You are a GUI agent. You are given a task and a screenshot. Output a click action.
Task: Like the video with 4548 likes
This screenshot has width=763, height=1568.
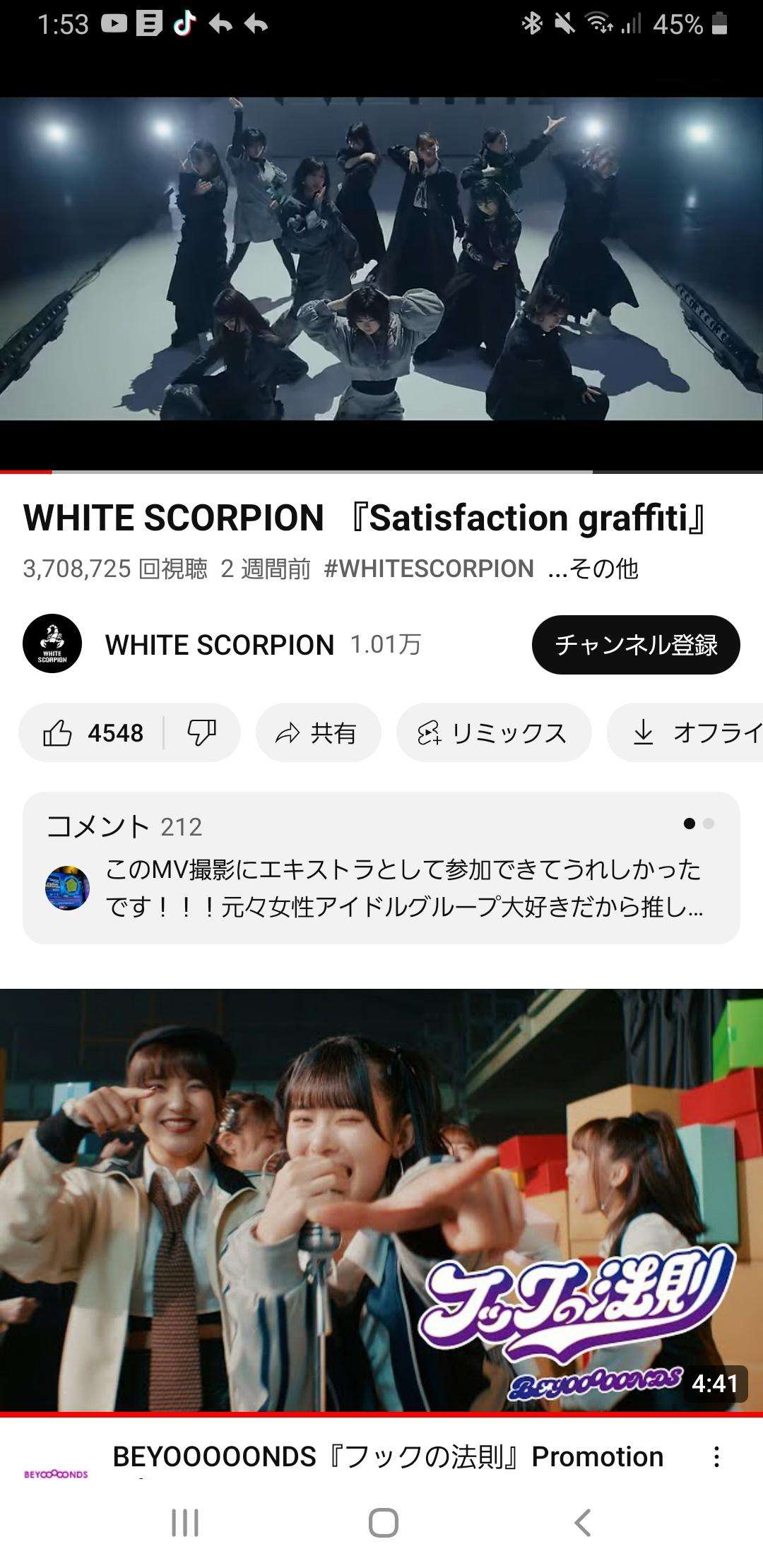point(93,733)
